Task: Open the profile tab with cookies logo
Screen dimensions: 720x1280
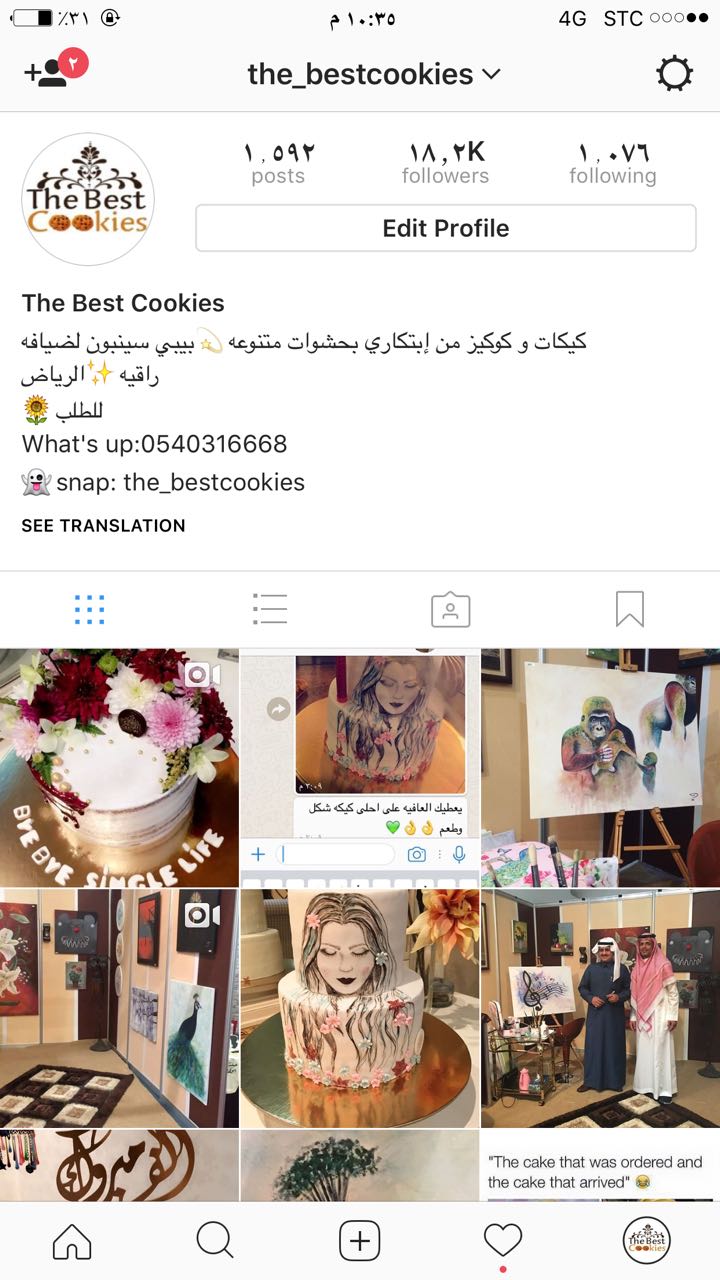Action: pyautogui.click(x=646, y=1241)
